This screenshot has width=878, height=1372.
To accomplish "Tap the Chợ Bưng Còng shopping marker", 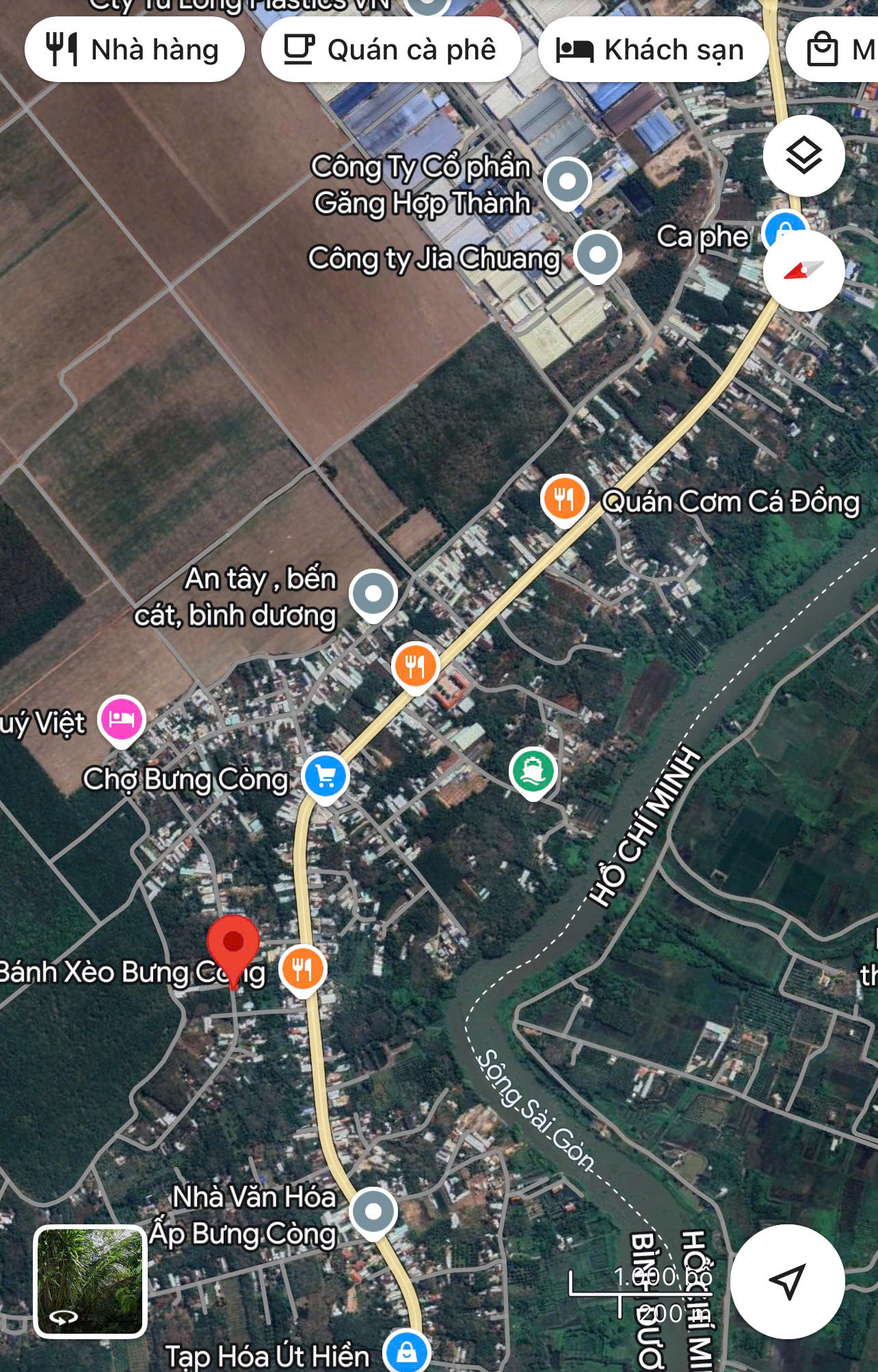I will [x=325, y=777].
